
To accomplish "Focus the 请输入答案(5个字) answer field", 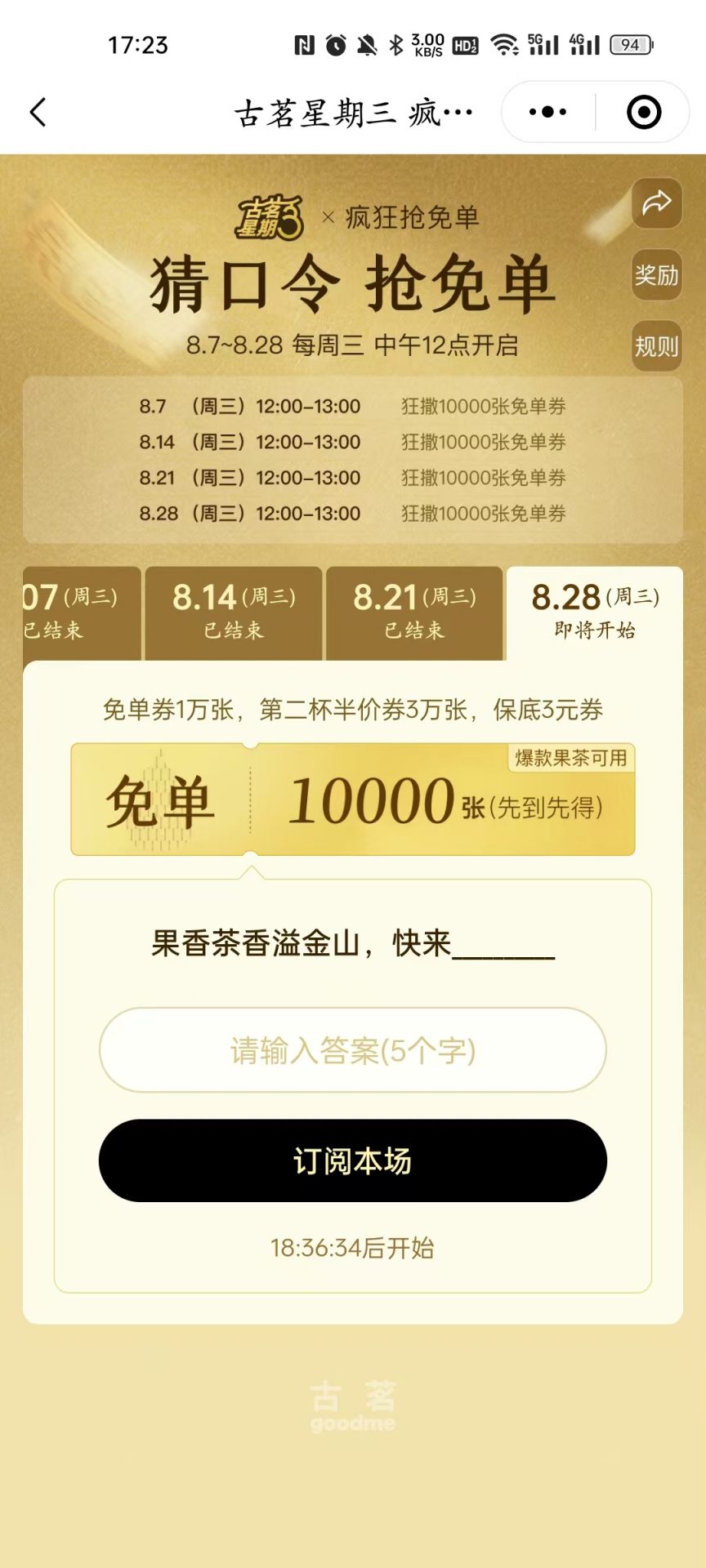I will [353, 1050].
